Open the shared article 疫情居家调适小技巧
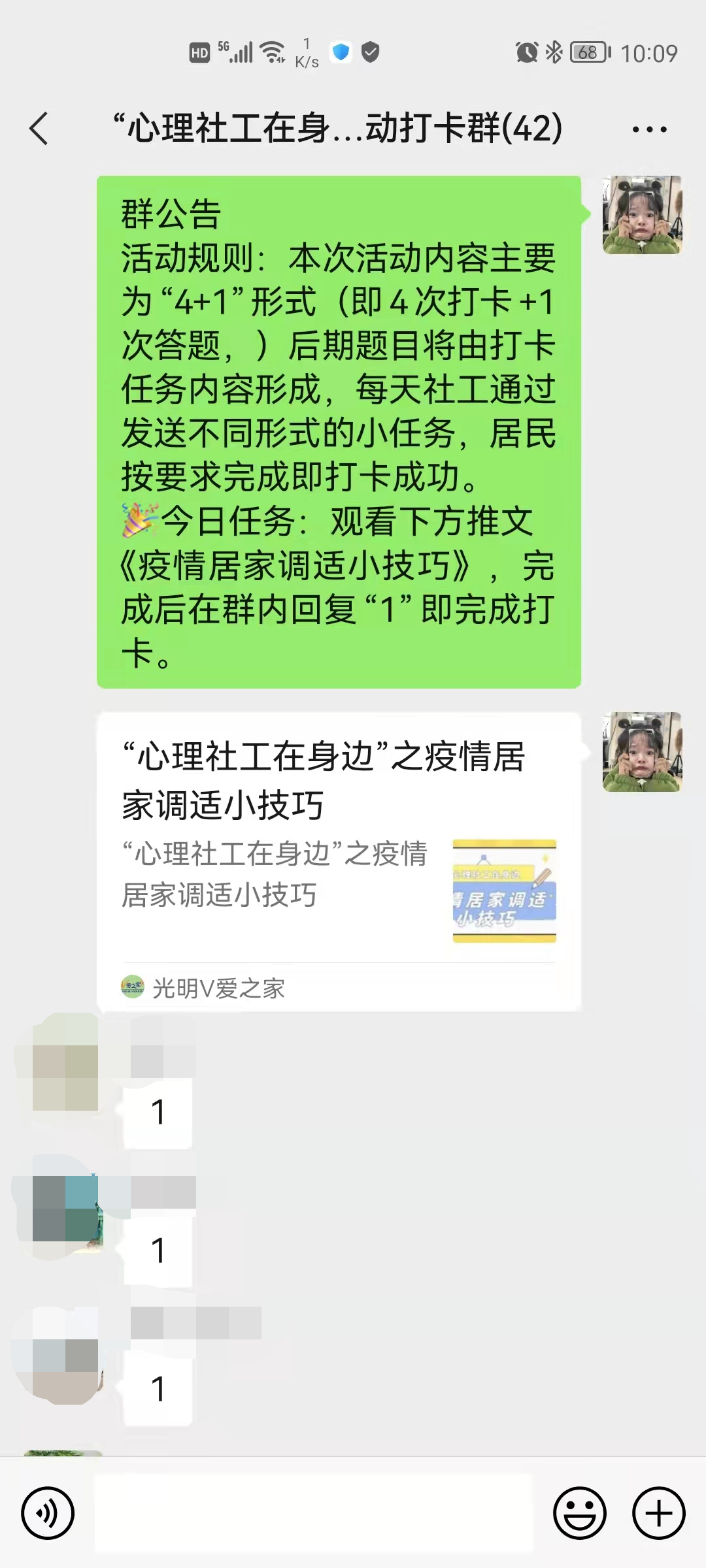The image size is (706, 1568). [339, 862]
